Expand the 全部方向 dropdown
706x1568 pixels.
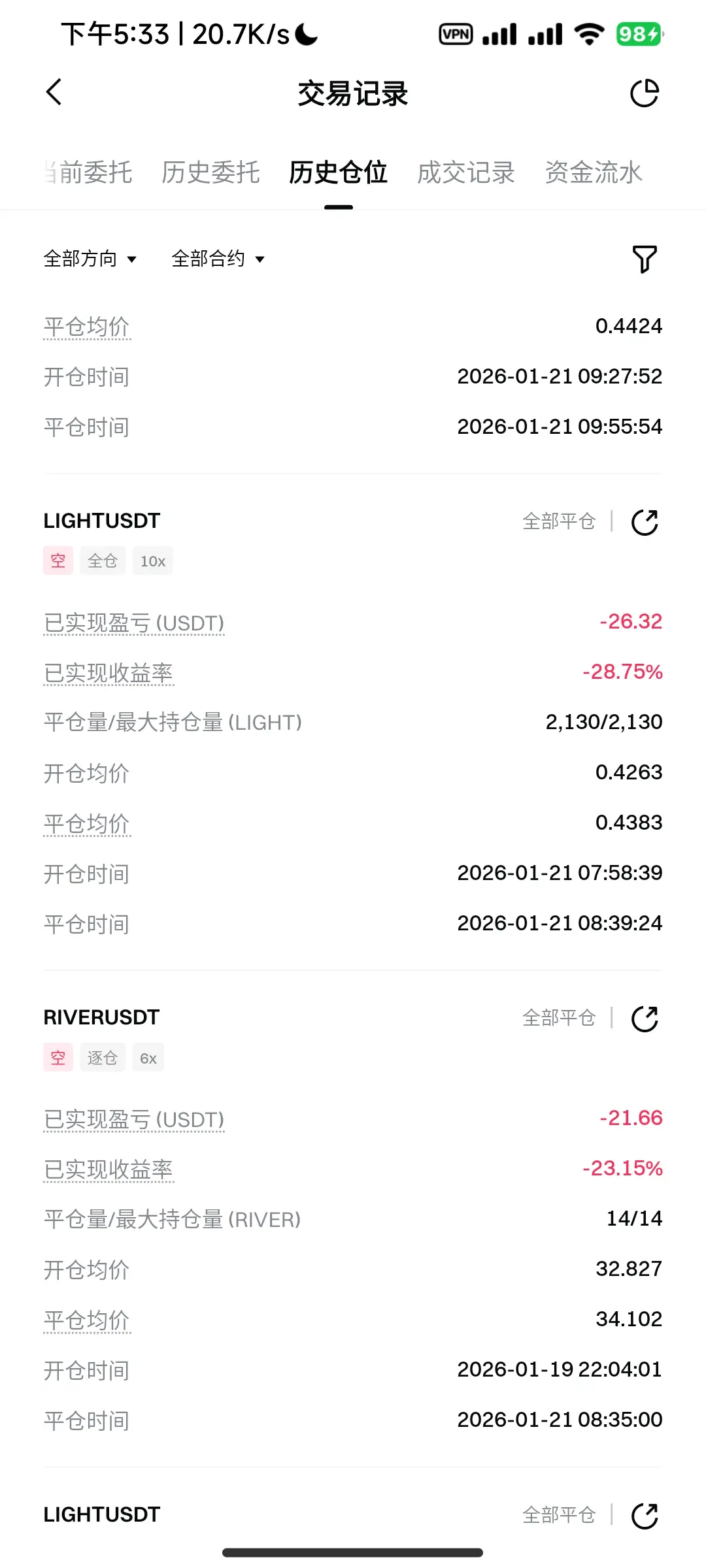click(x=90, y=259)
